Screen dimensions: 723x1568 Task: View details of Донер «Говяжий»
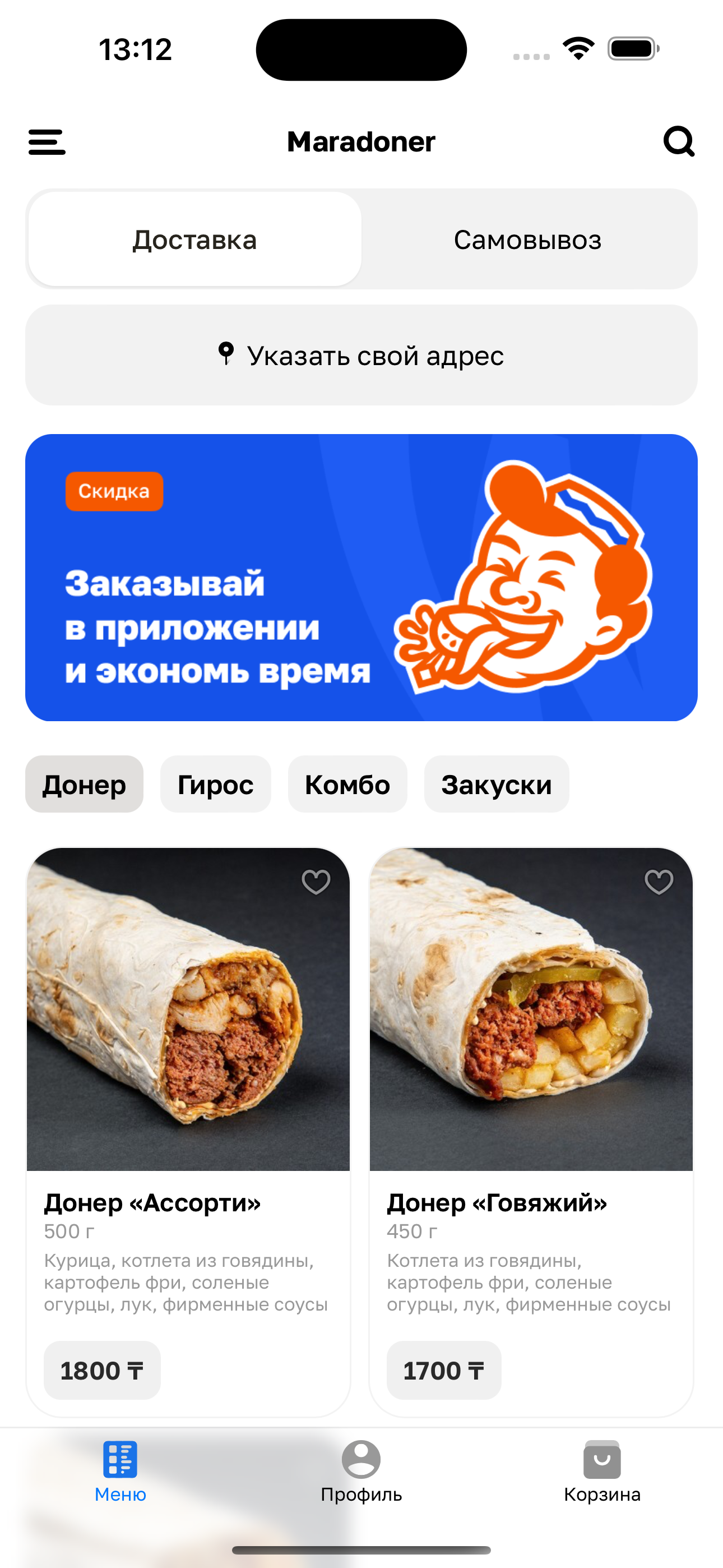(x=531, y=1035)
